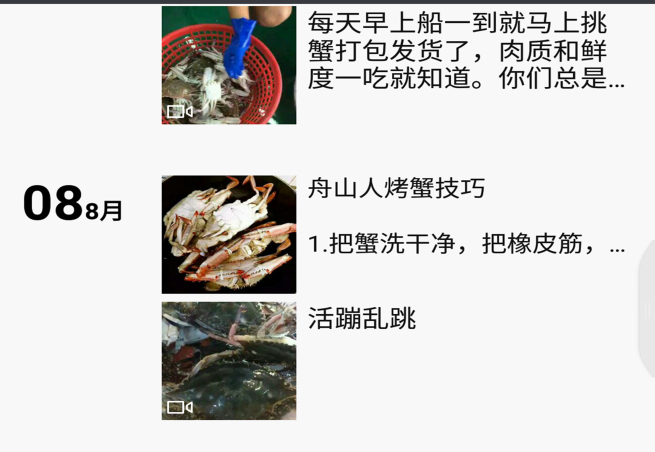Open the crab basket video post
Screen dimensions: 655x452
(x=229, y=65)
